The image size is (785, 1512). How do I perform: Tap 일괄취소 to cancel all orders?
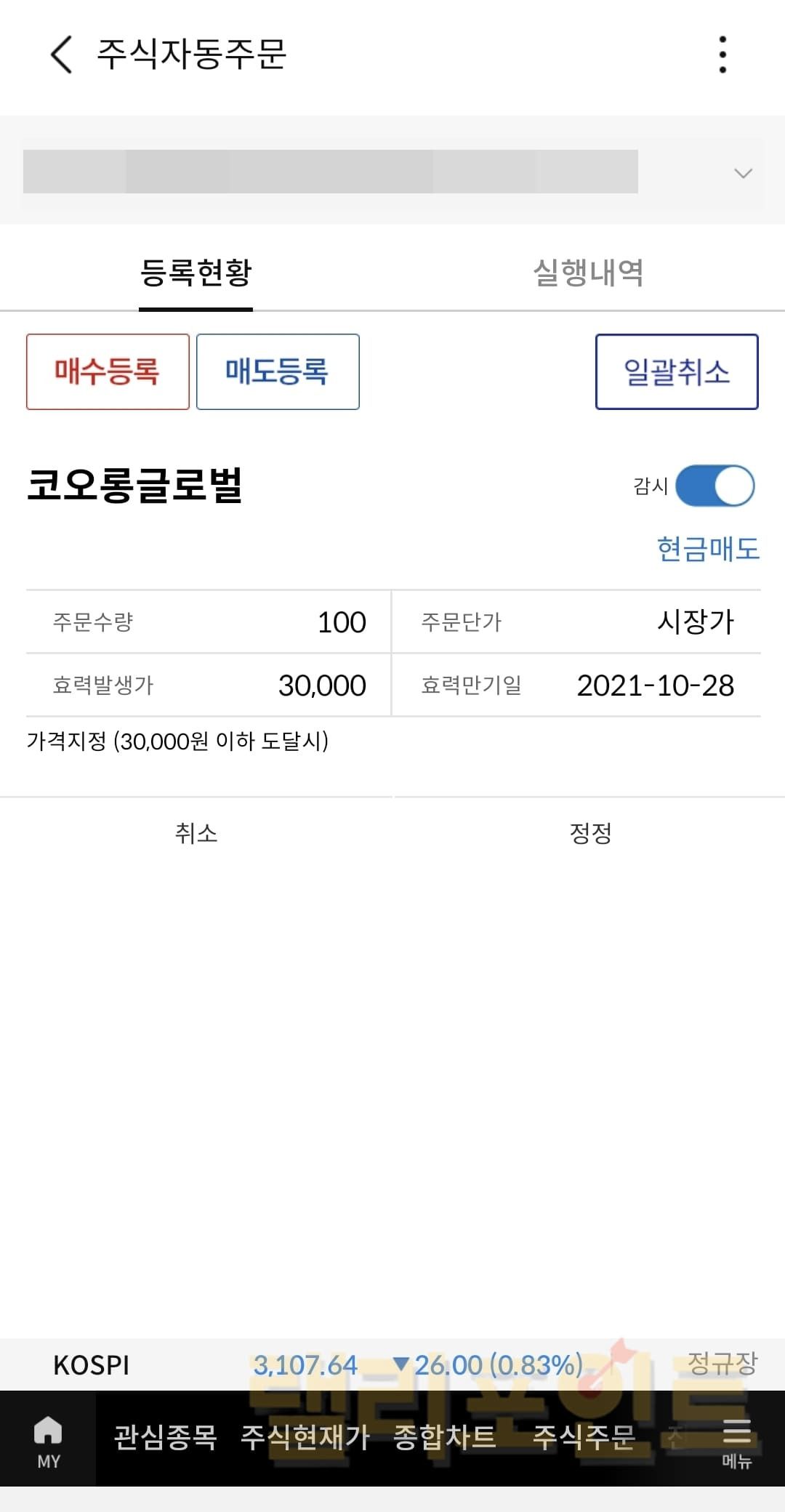(677, 371)
